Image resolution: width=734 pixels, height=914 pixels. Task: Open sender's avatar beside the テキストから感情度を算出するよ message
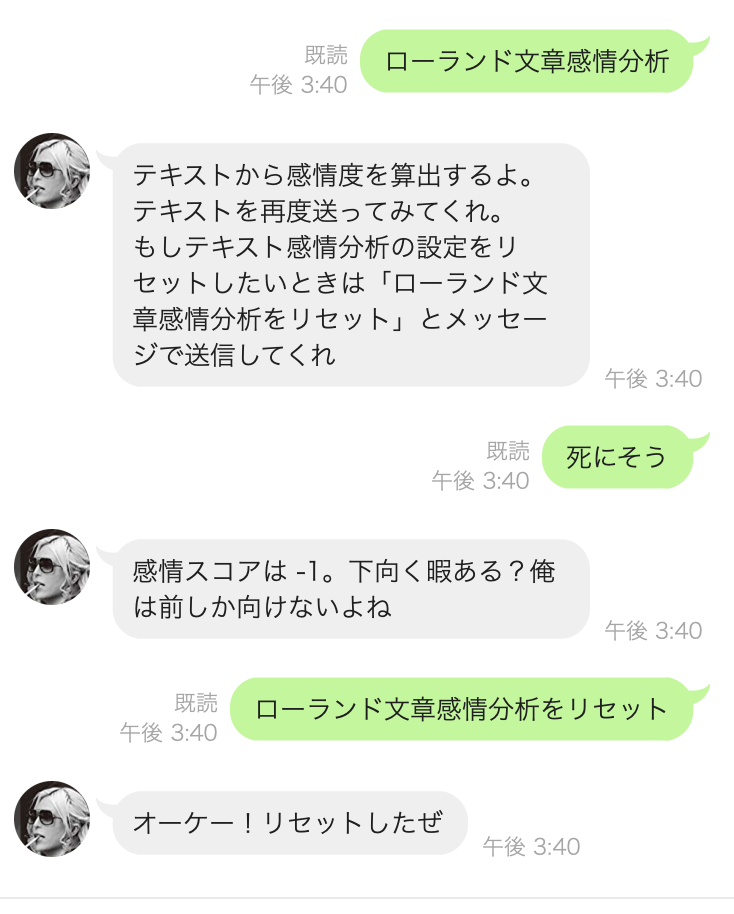pyautogui.click(x=52, y=171)
